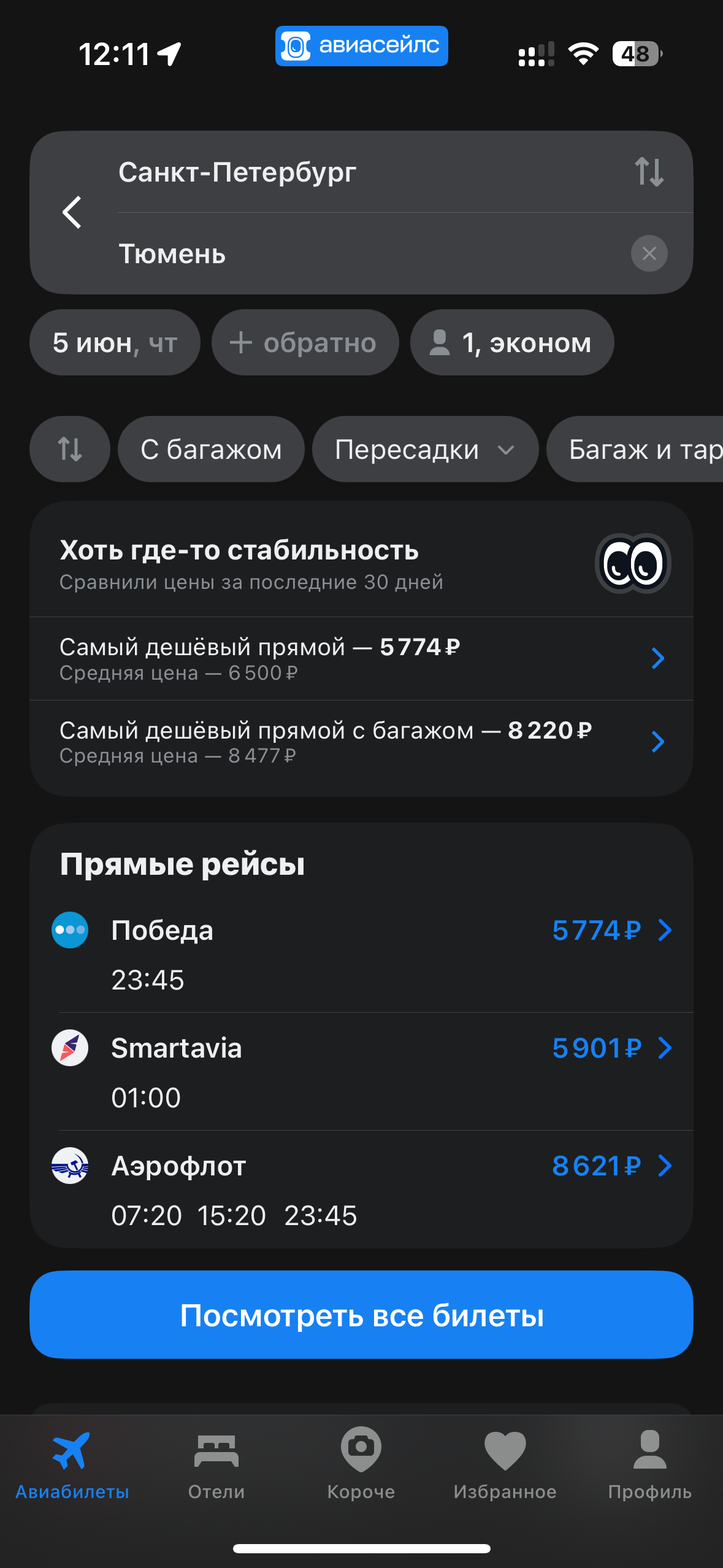Open cheapest direct flight for 5 774 ₽

(361, 658)
